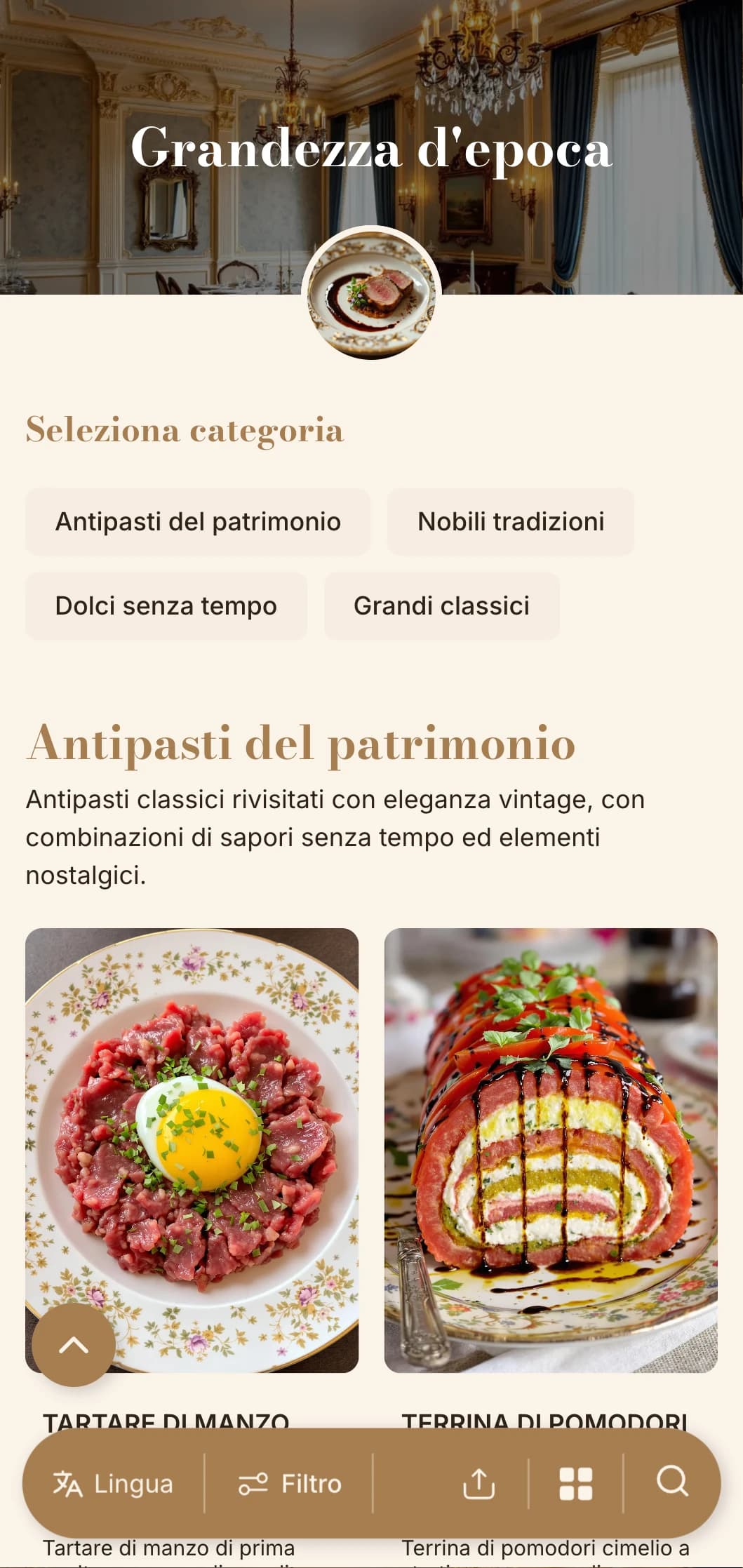This screenshot has height=1568, width=743.
Task: Open the Grandi classici category
Action: pos(441,606)
